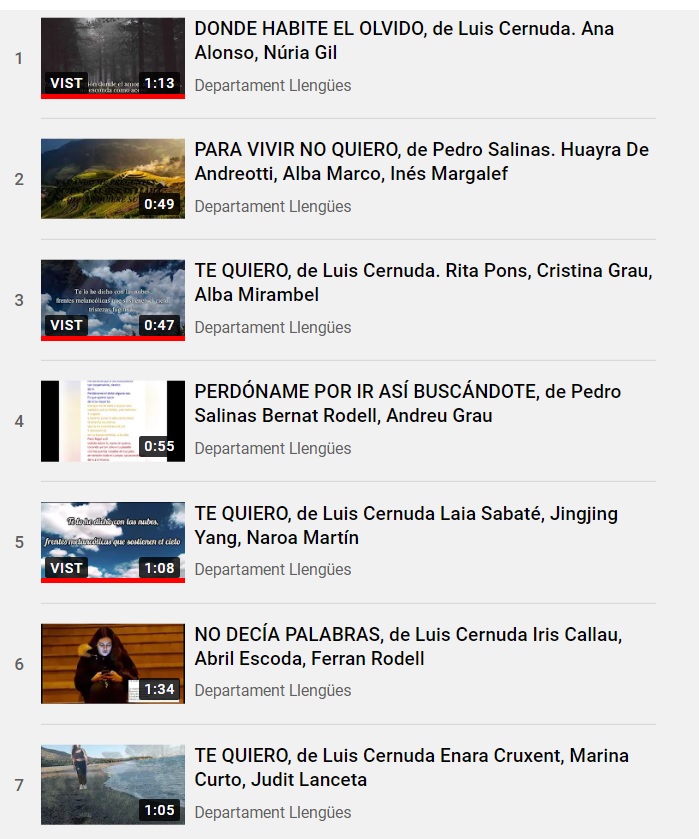Play Te quiero by Laia Sabaté video
The image size is (699, 839).
pyautogui.click(x=113, y=541)
